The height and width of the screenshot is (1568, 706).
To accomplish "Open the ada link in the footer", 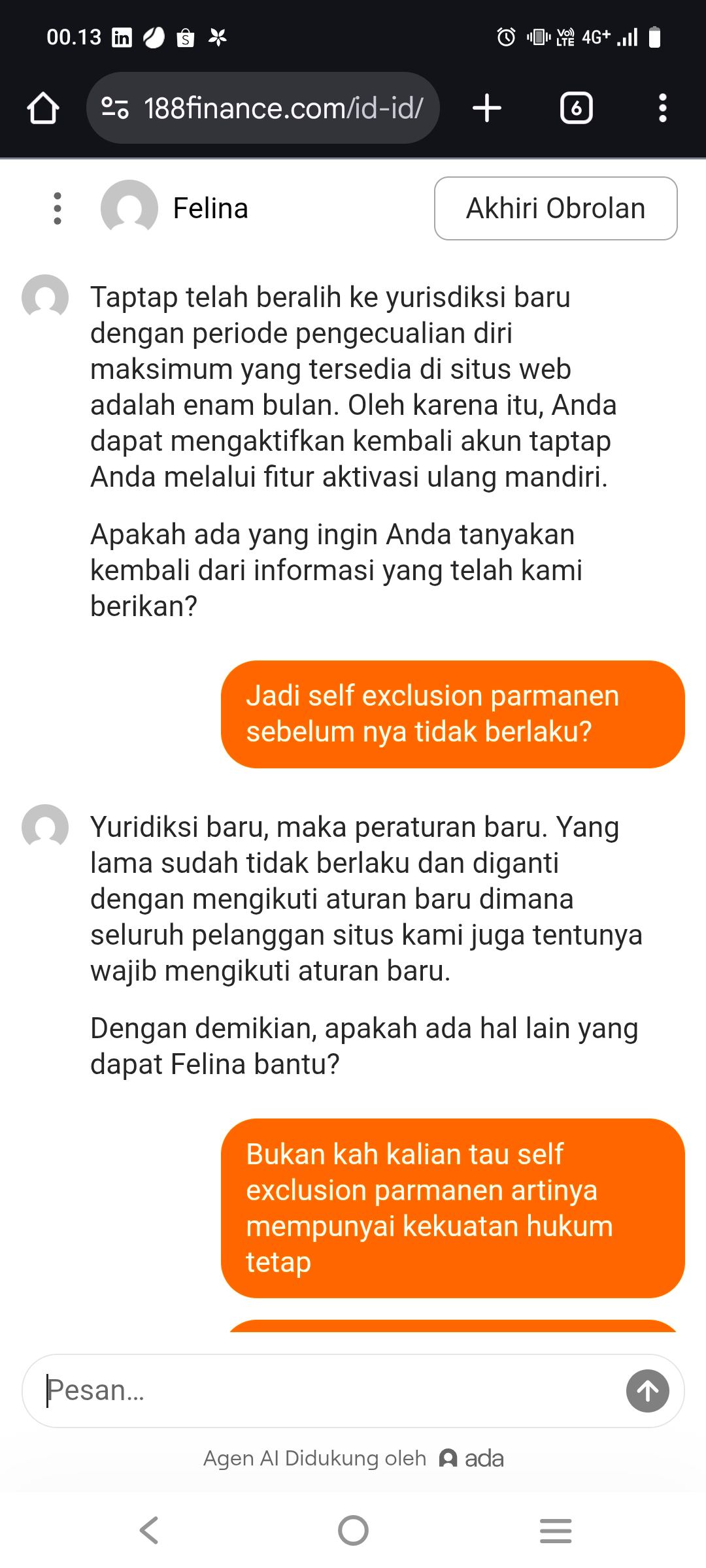I will 472,1458.
